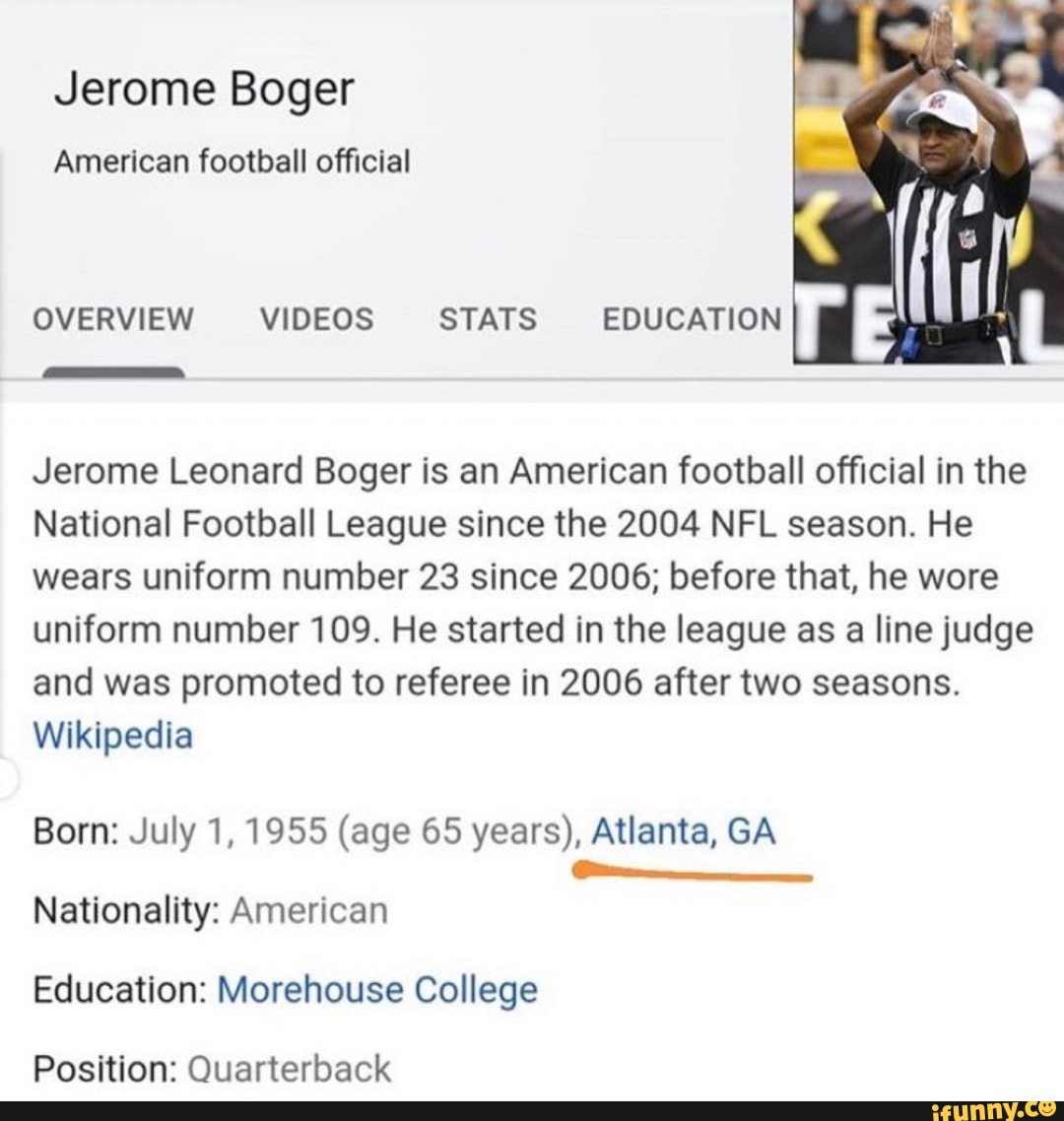The image size is (1064, 1121).
Task: Go to the Overview tab
Action: 113,319
